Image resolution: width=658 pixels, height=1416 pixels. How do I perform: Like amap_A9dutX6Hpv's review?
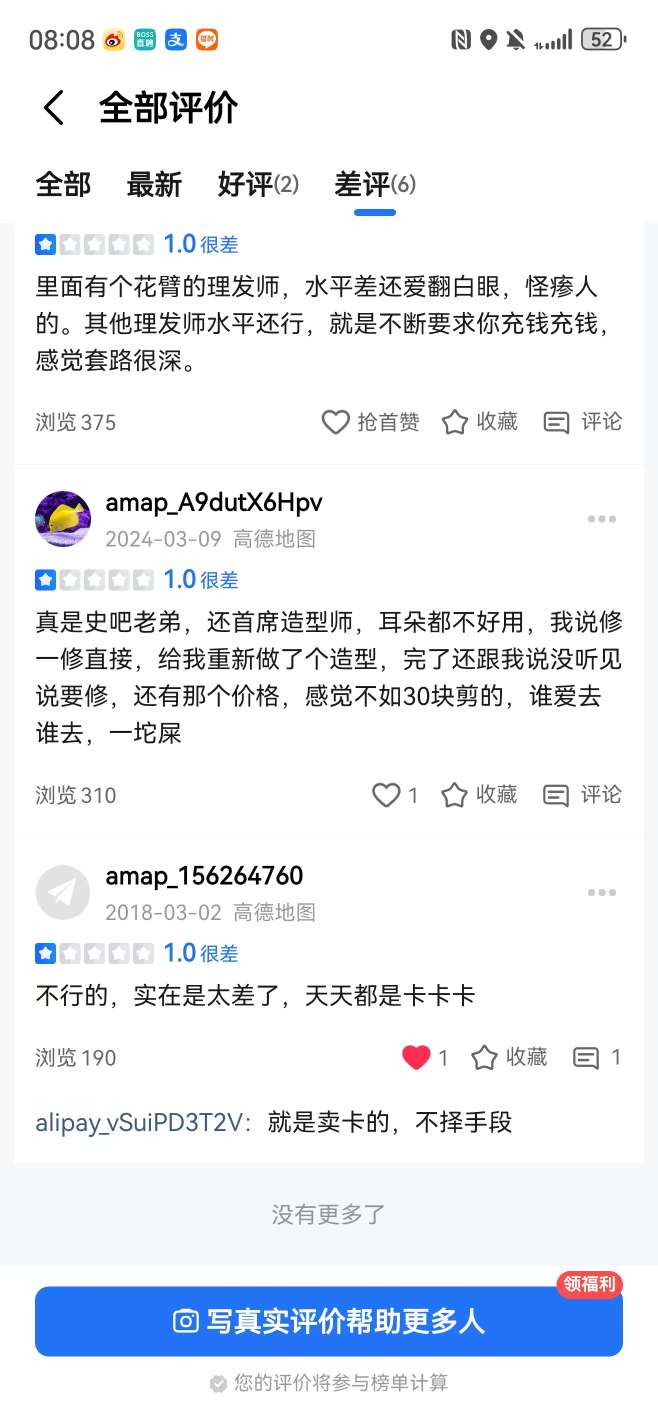click(394, 795)
